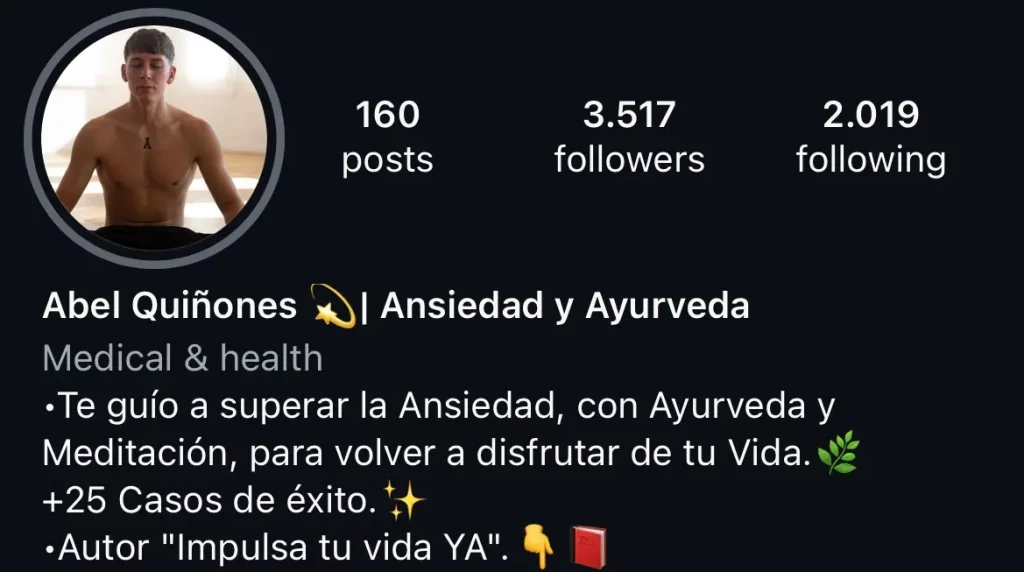Open Abel Quiñones' profile picture story
The height and width of the screenshot is (572, 1024).
pyautogui.click(x=154, y=138)
